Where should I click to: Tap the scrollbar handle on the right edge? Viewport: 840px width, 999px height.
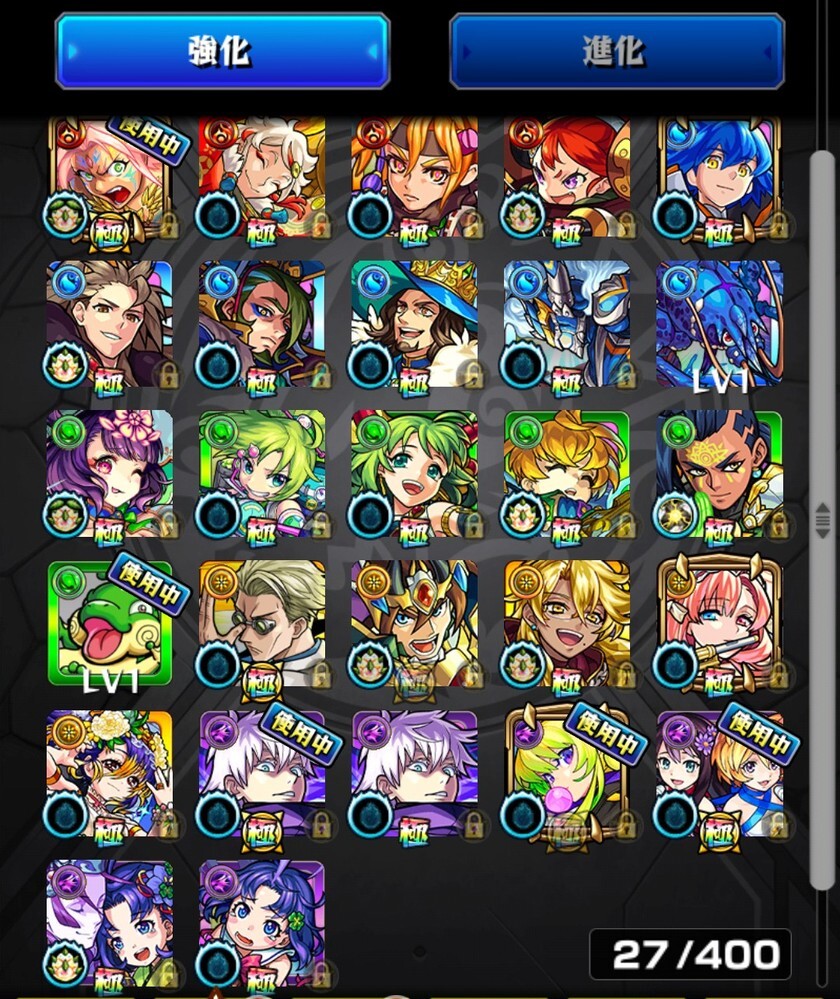coord(822,520)
